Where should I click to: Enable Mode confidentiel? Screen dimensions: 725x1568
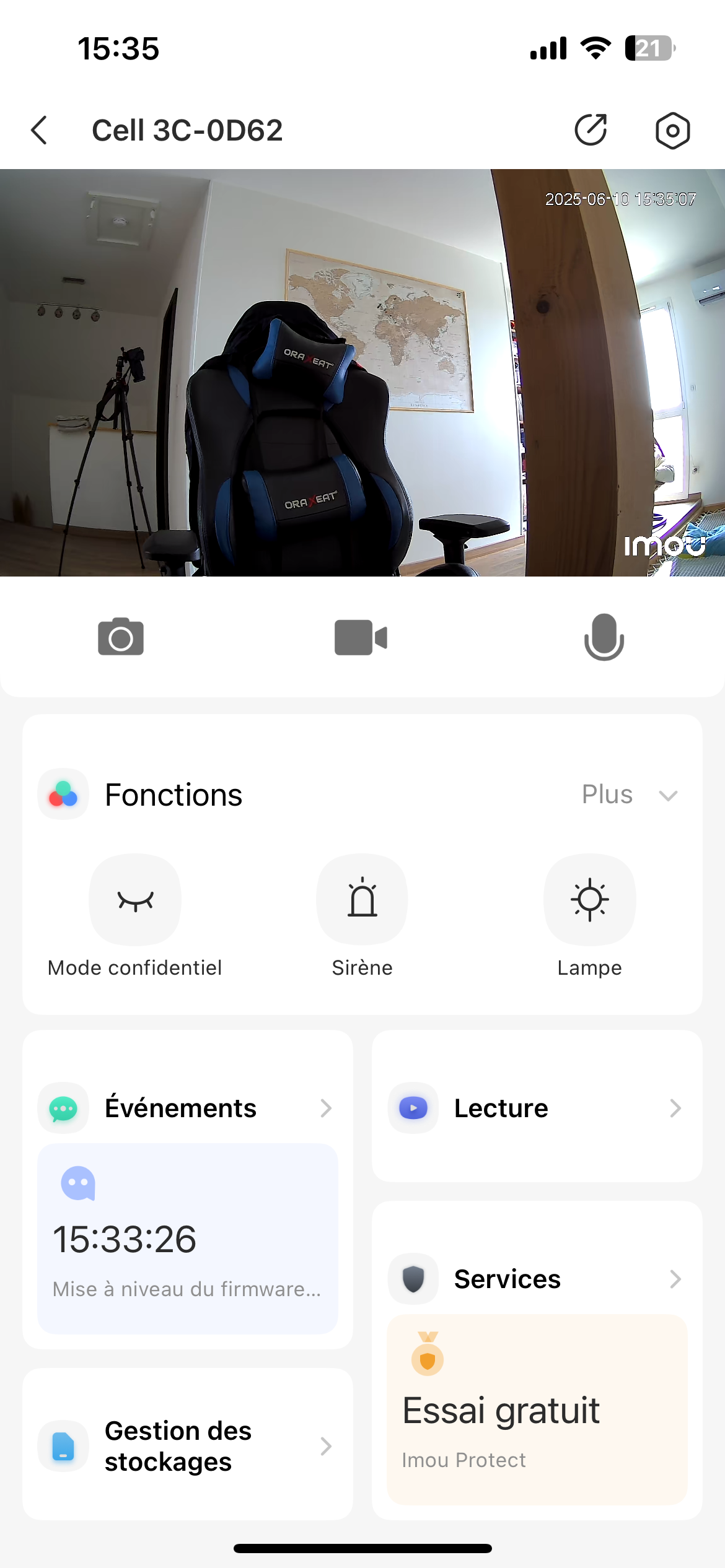point(135,900)
